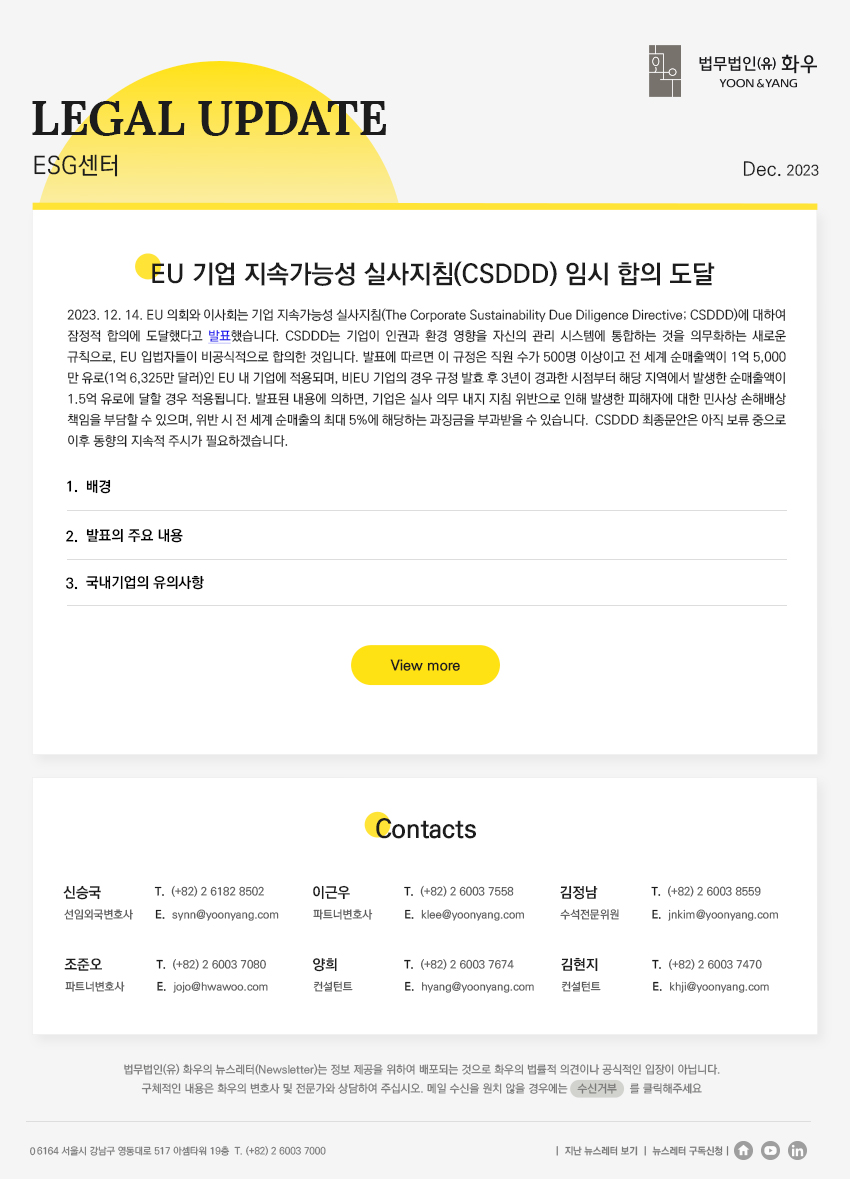
Task: Email synn@yoonyang.com
Action: click(225, 914)
